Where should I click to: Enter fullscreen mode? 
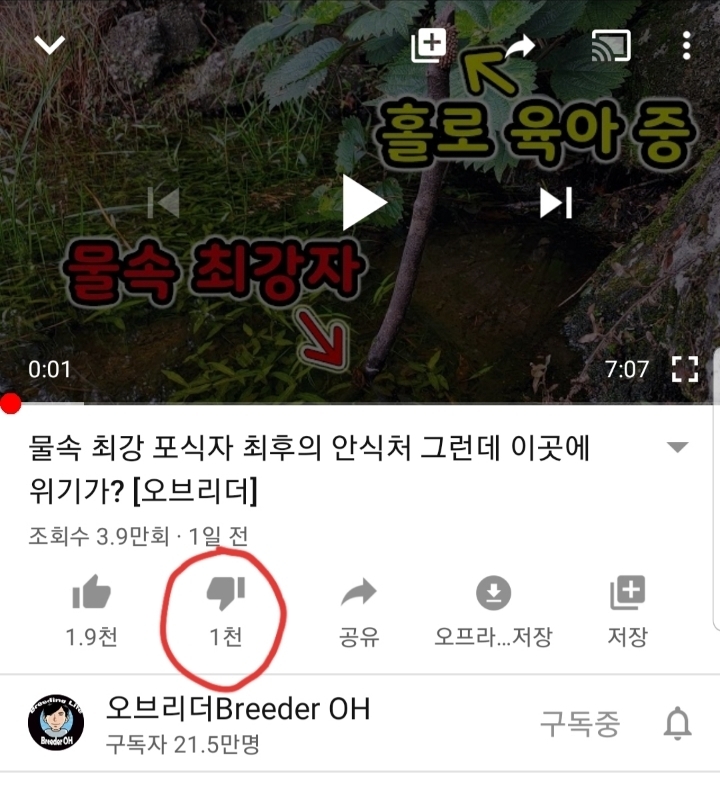point(685,369)
